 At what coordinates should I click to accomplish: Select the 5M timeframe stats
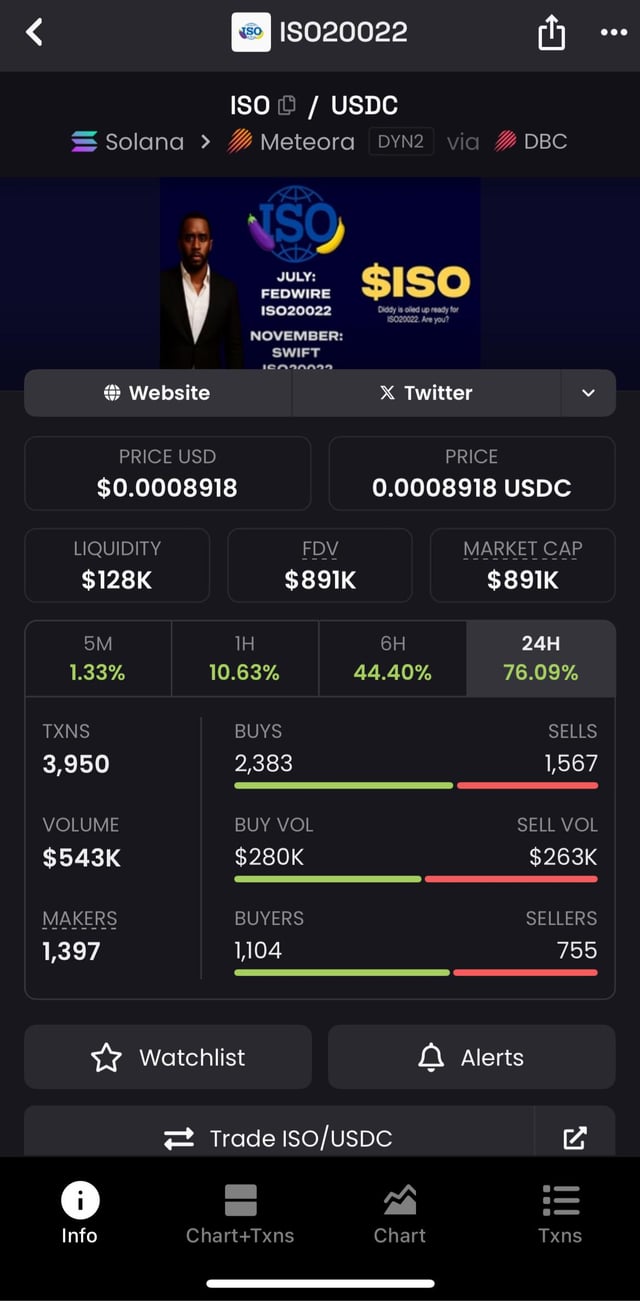click(x=98, y=658)
